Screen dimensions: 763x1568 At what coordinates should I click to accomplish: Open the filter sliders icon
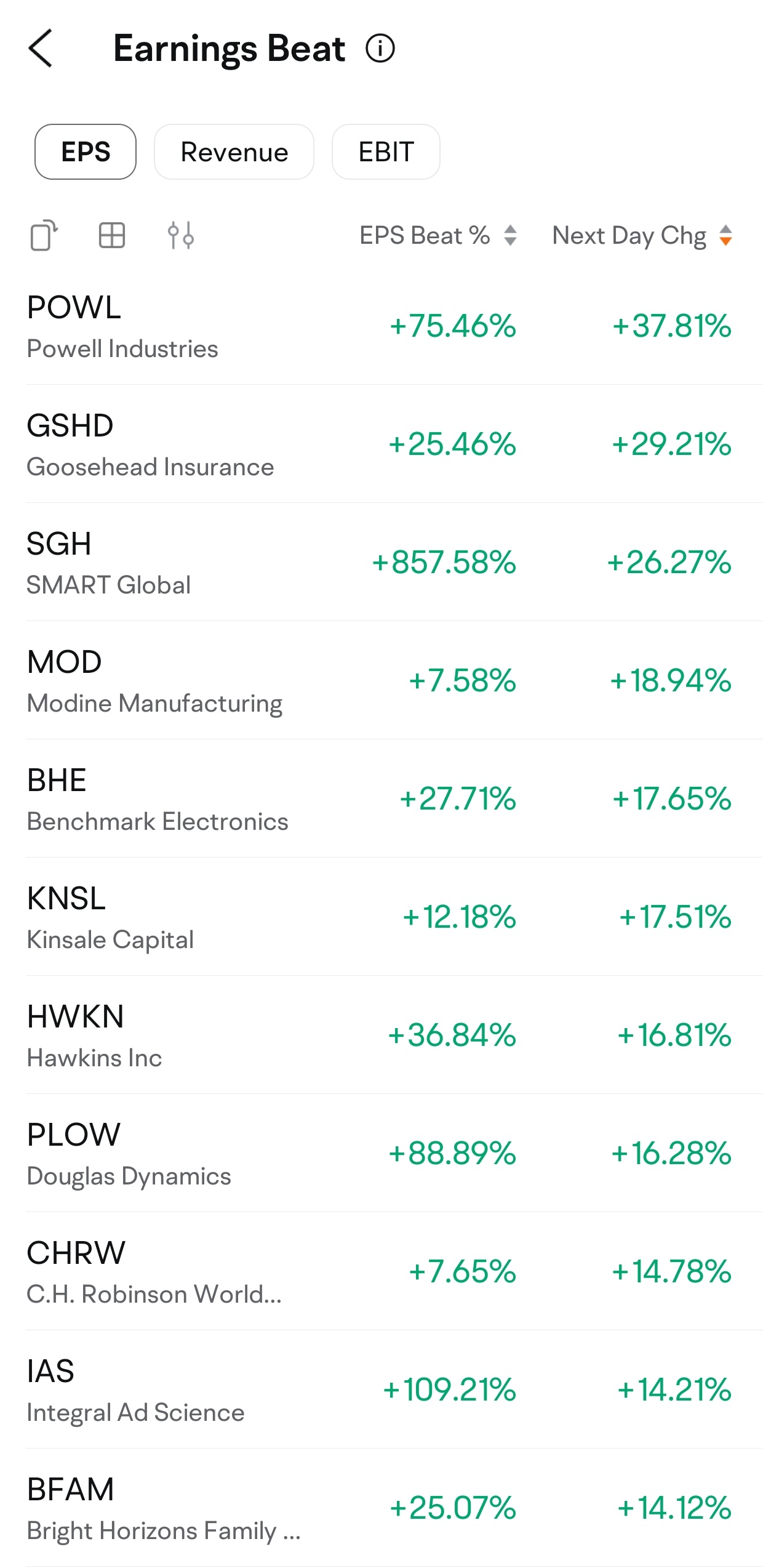point(181,235)
